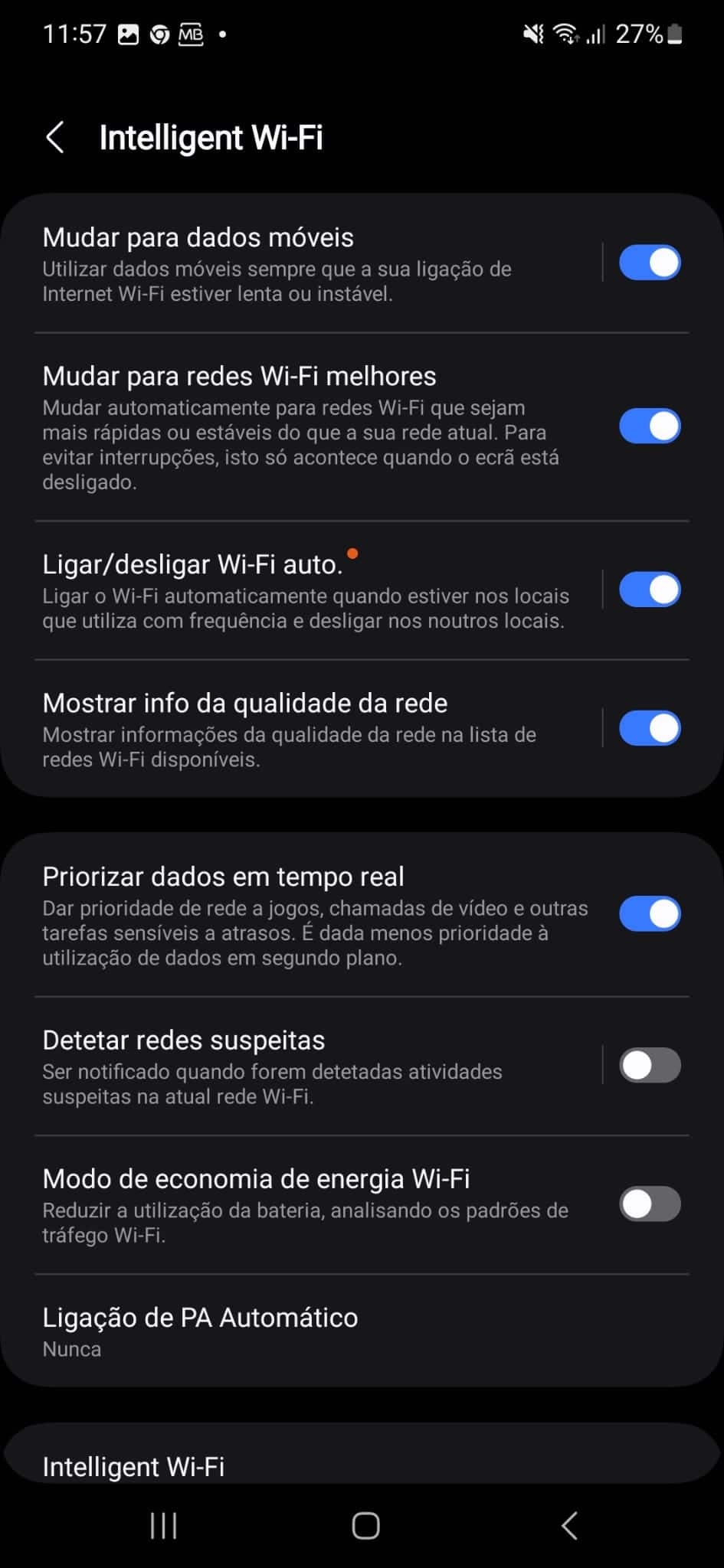Toggle Ligar/desligar Wi-Fi auto. switch off
This screenshot has width=724, height=1568.
649,590
